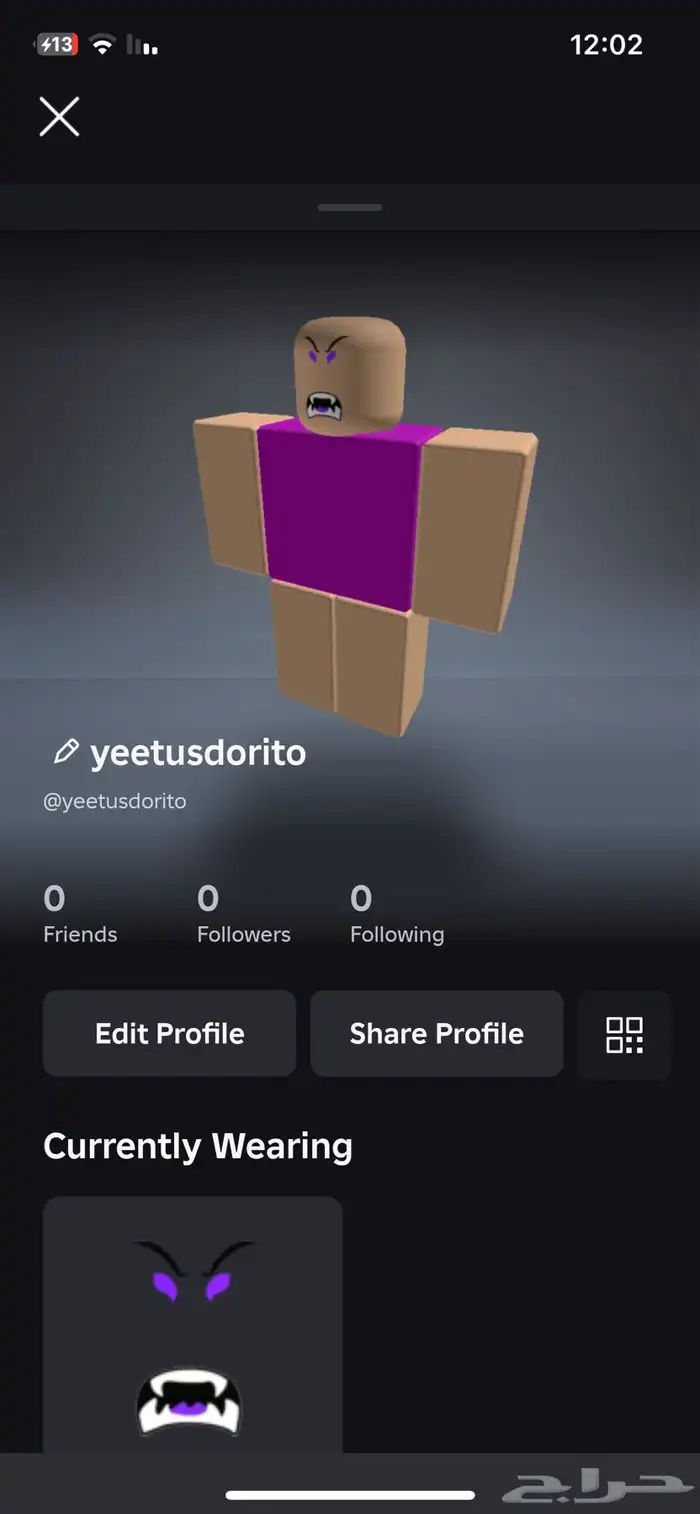Edit the yeetusdorito display name
The width and height of the screenshot is (700, 1514).
click(x=66, y=752)
